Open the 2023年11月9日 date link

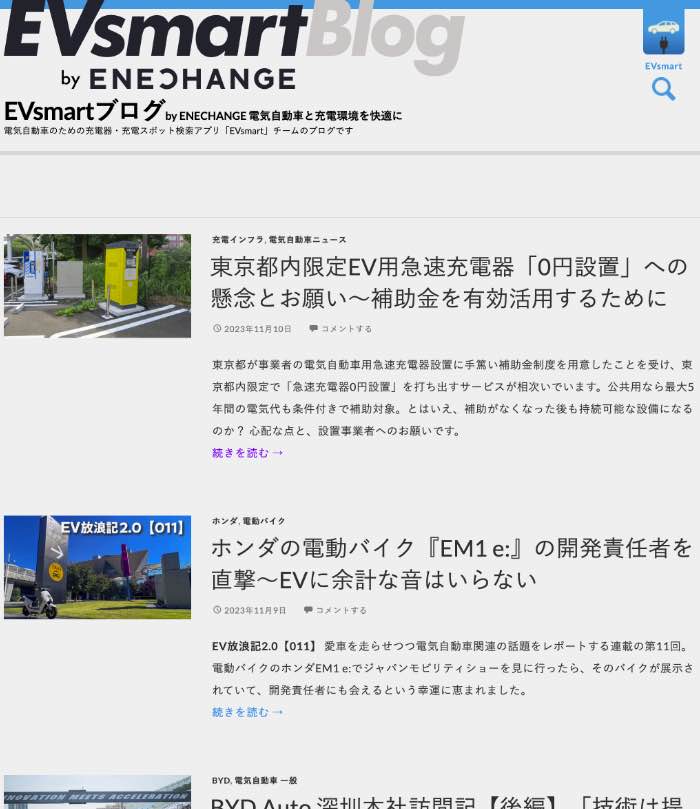tap(255, 610)
